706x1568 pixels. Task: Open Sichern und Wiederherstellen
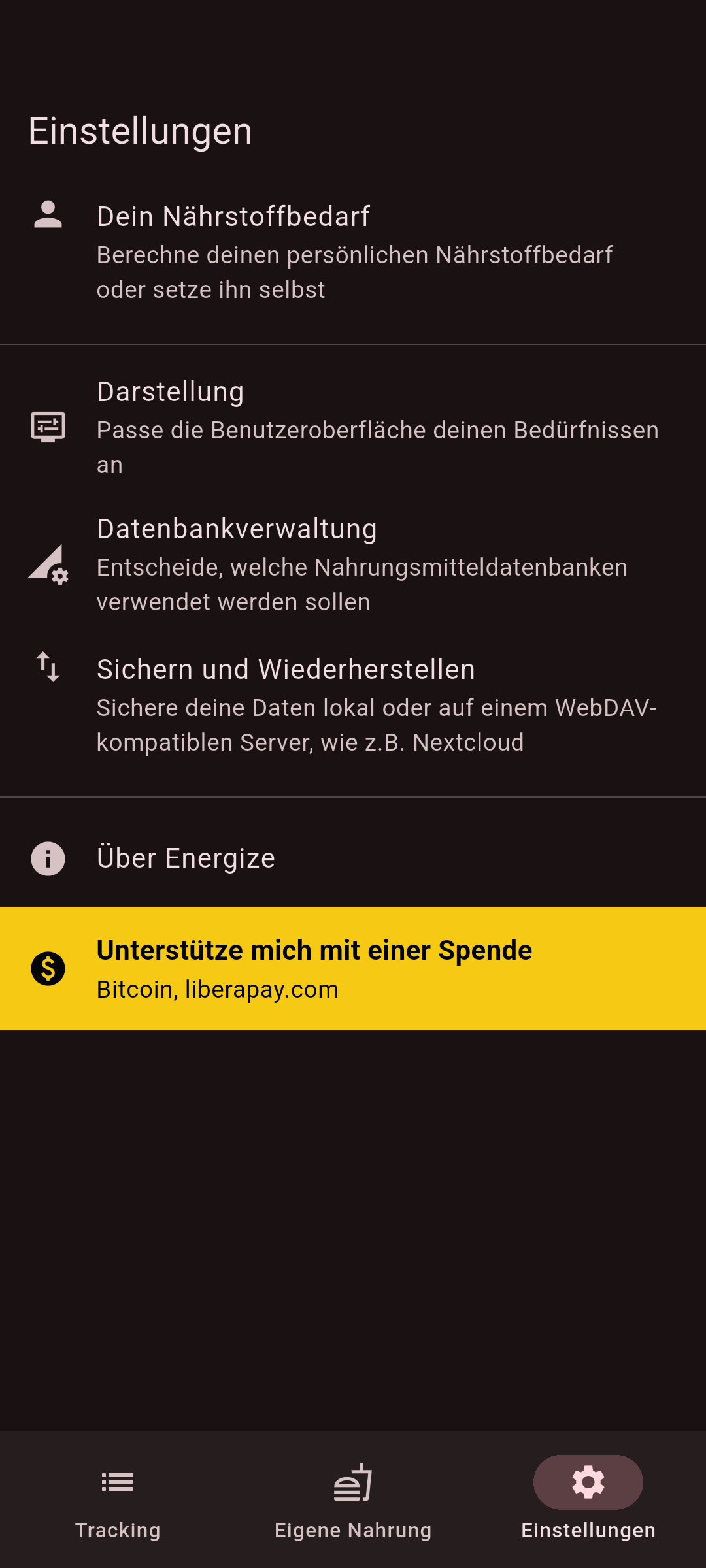click(353, 705)
